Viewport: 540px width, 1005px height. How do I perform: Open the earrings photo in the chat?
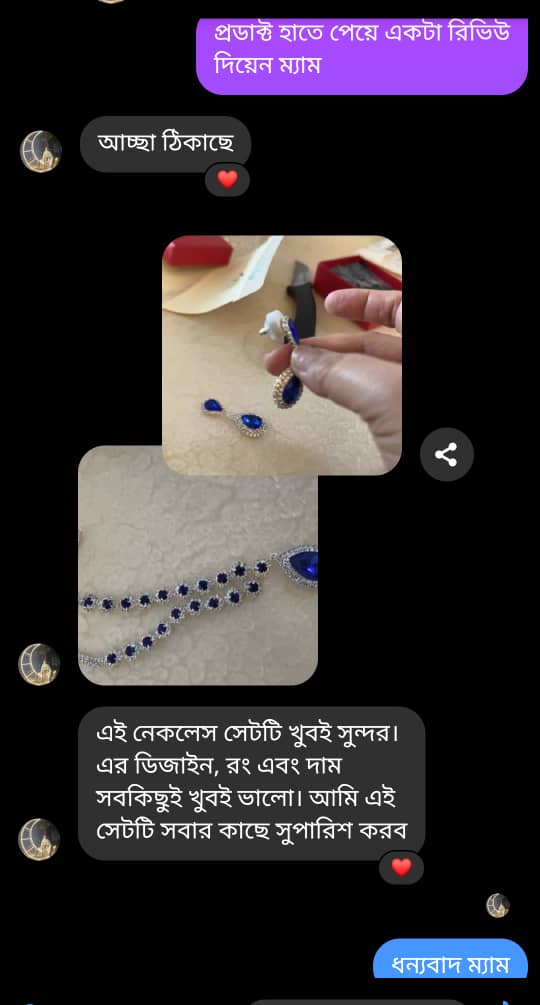pos(282,355)
